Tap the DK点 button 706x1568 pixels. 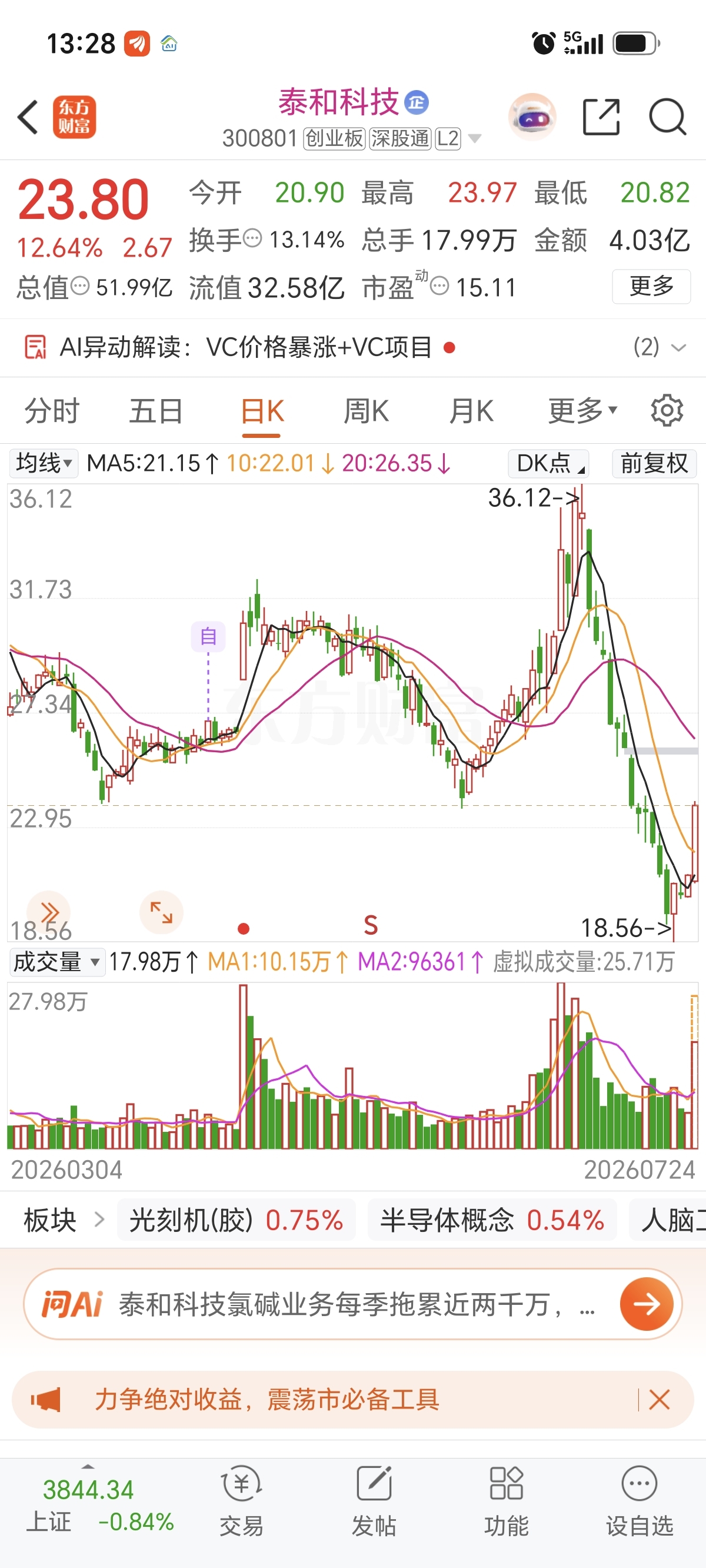pos(548,463)
